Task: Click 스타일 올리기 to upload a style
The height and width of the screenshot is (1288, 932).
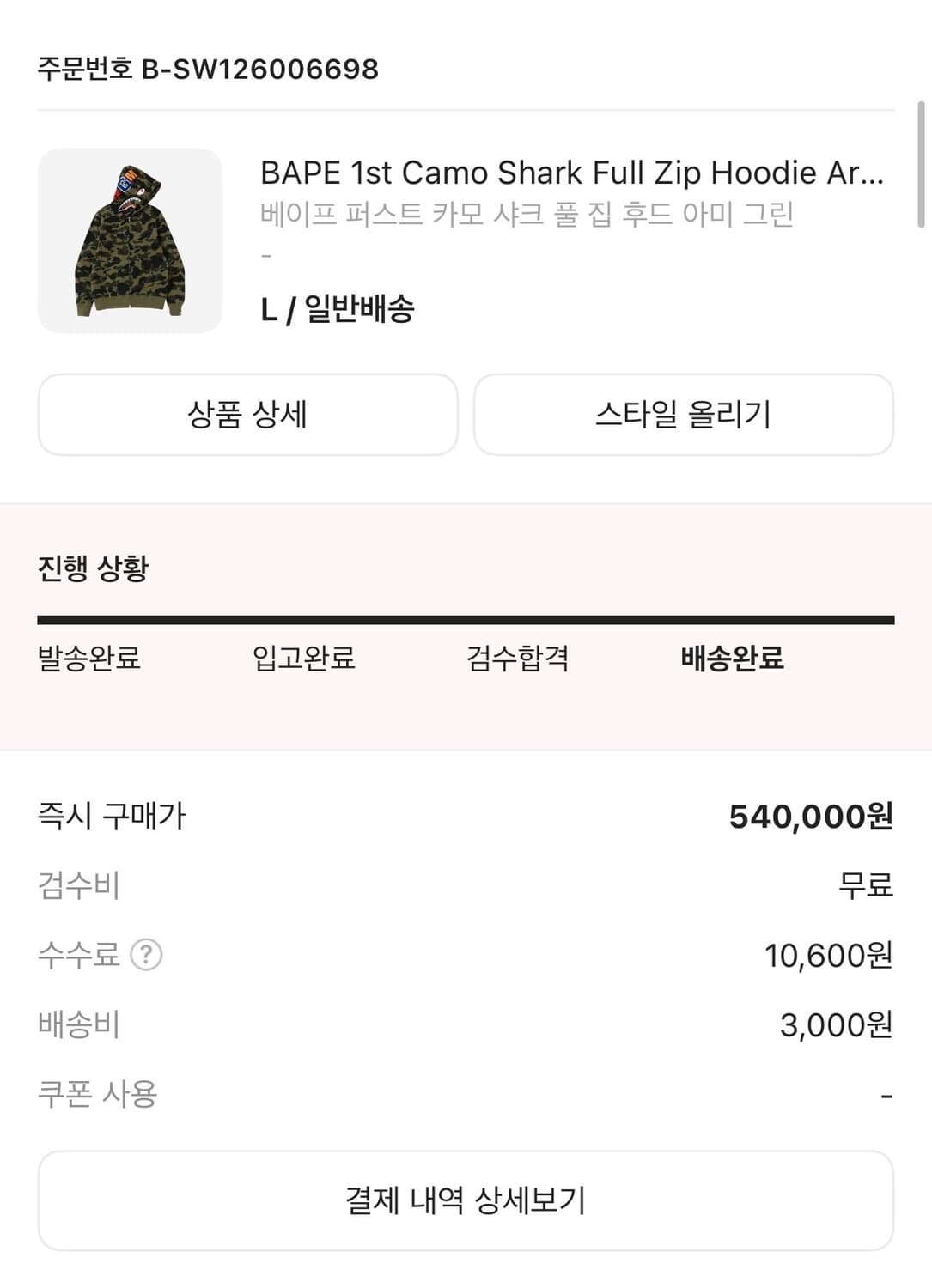Action: coord(685,415)
